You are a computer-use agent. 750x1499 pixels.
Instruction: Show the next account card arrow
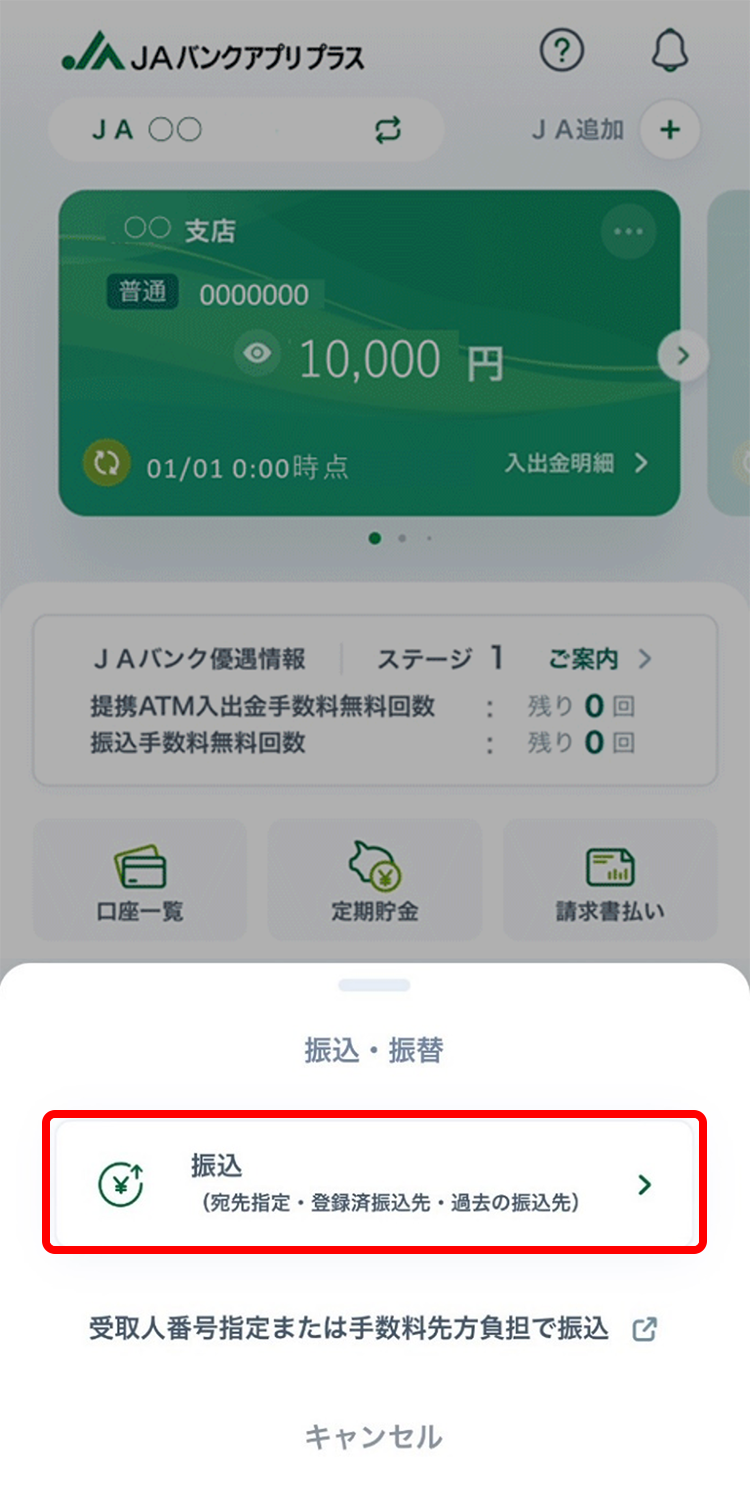683,355
